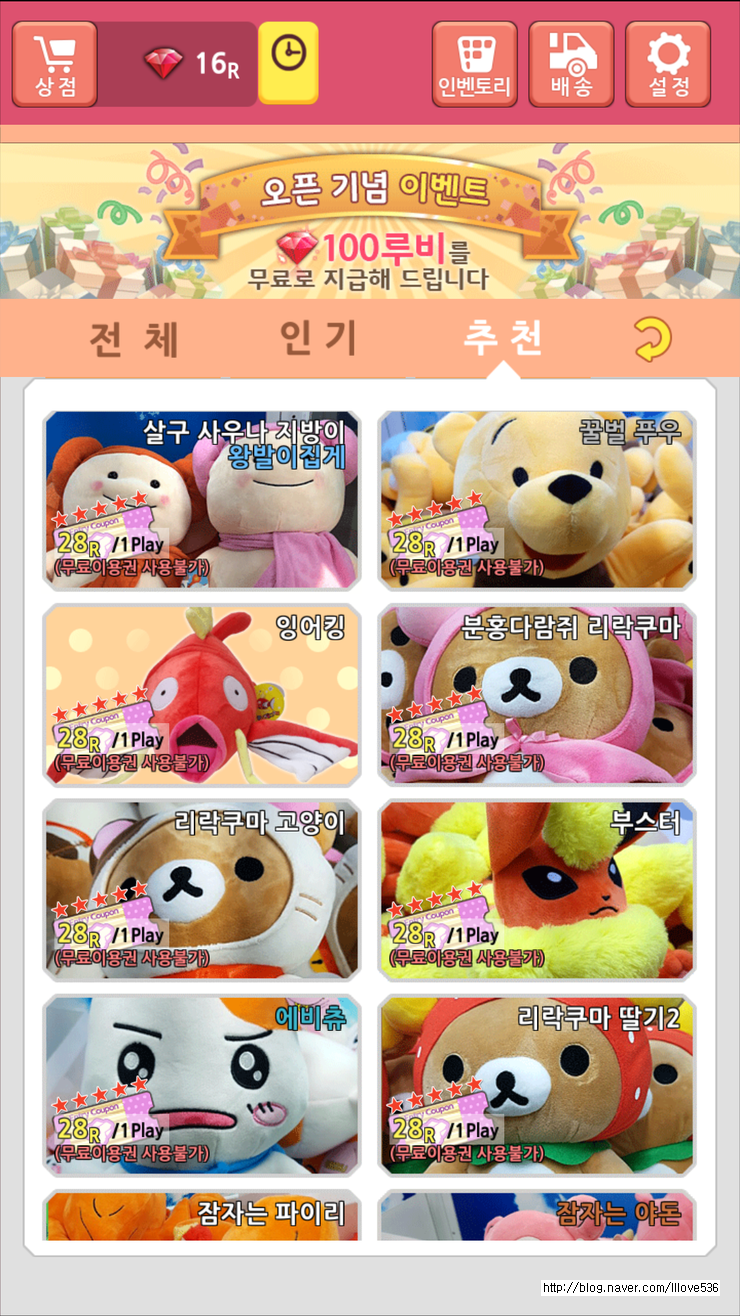
Task: Switch to the 인기 tab
Action: pos(319,339)
